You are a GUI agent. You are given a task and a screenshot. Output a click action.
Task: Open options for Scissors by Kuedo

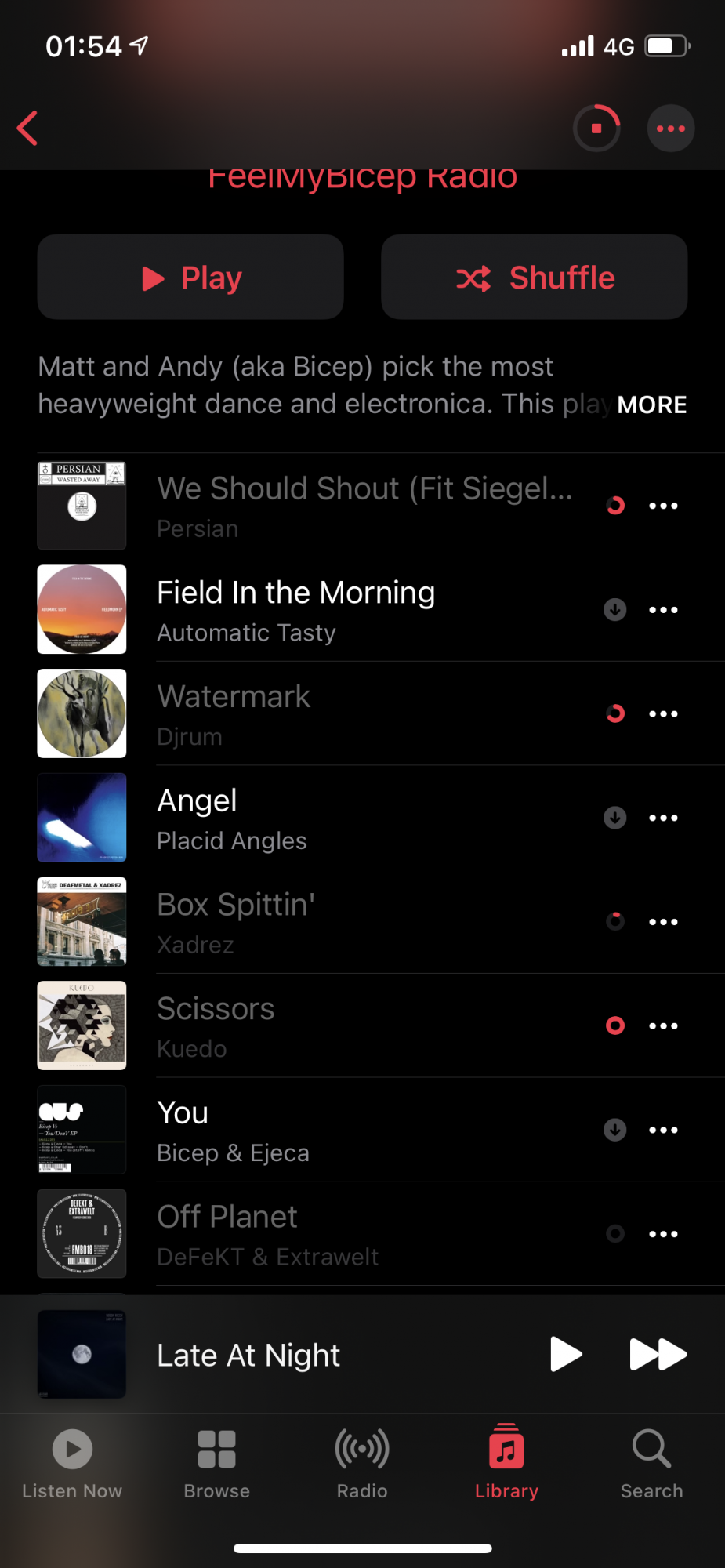(663, 1025)
